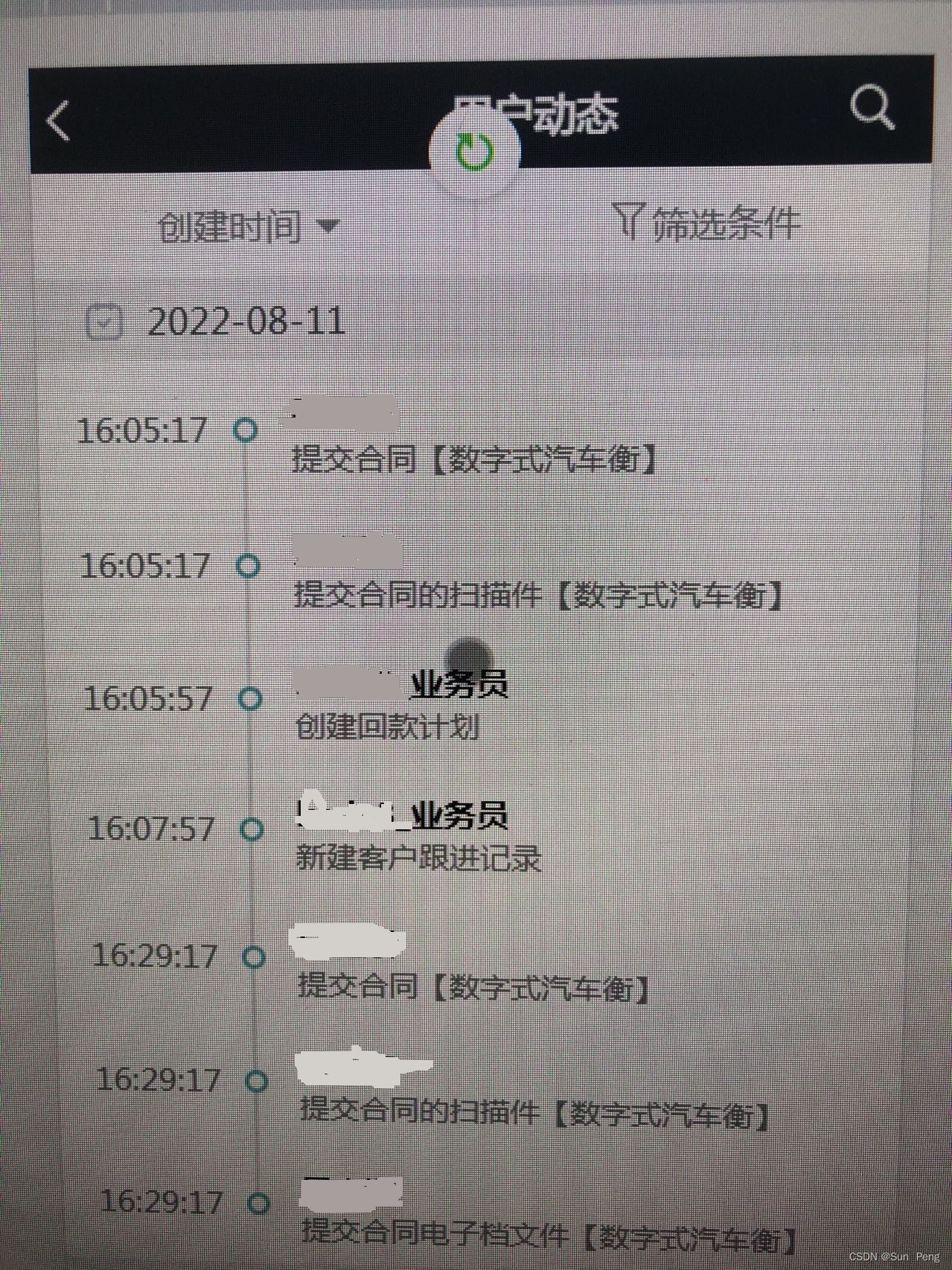Image resolution: width=952 pixels, height=1270 pixels.
Task: Tap the calendar icon beside 2022-08-11
Action: [x=103, y=322]
